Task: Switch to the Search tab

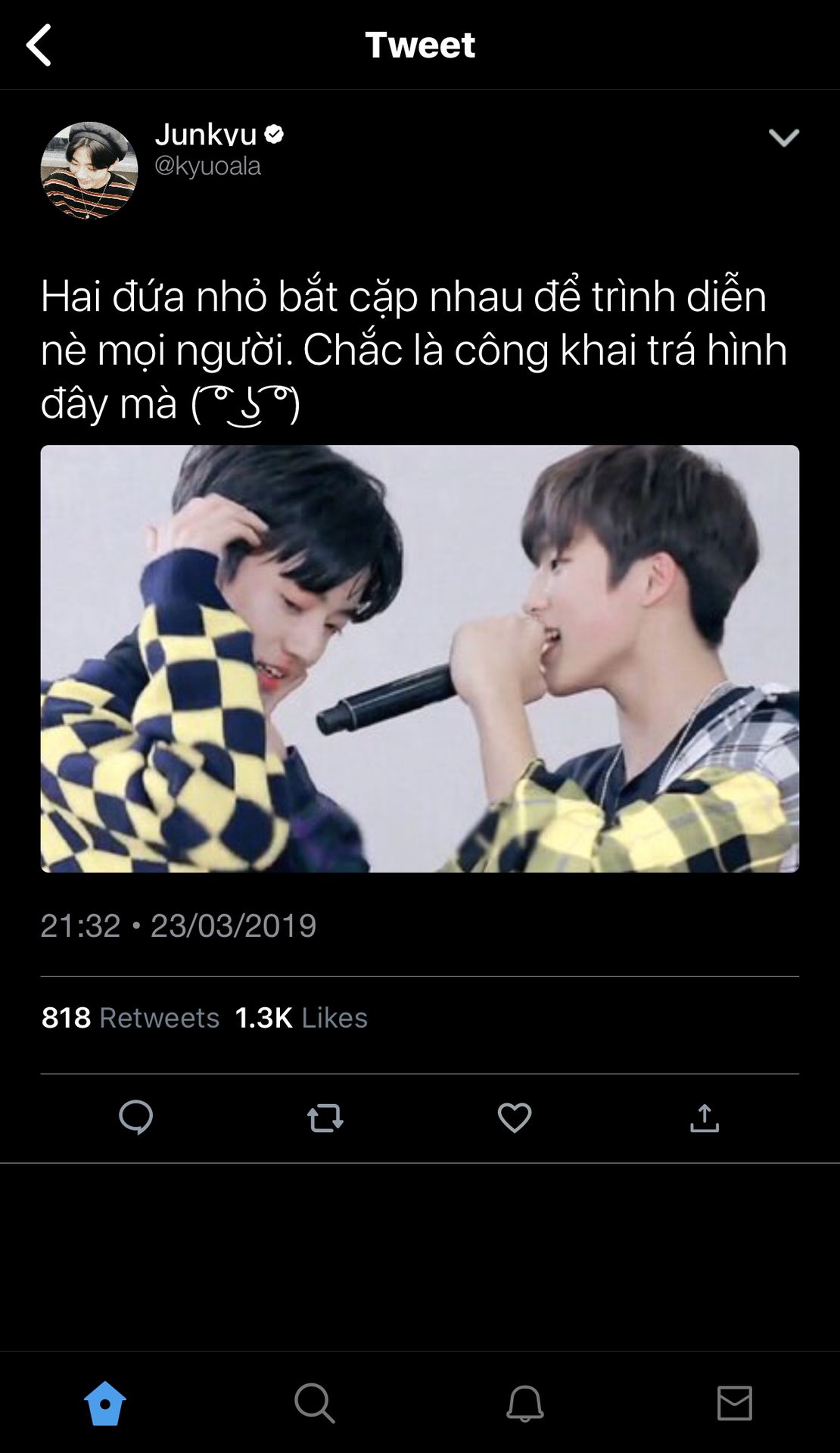Action: pyautogui.click(x=315, y=1404)
